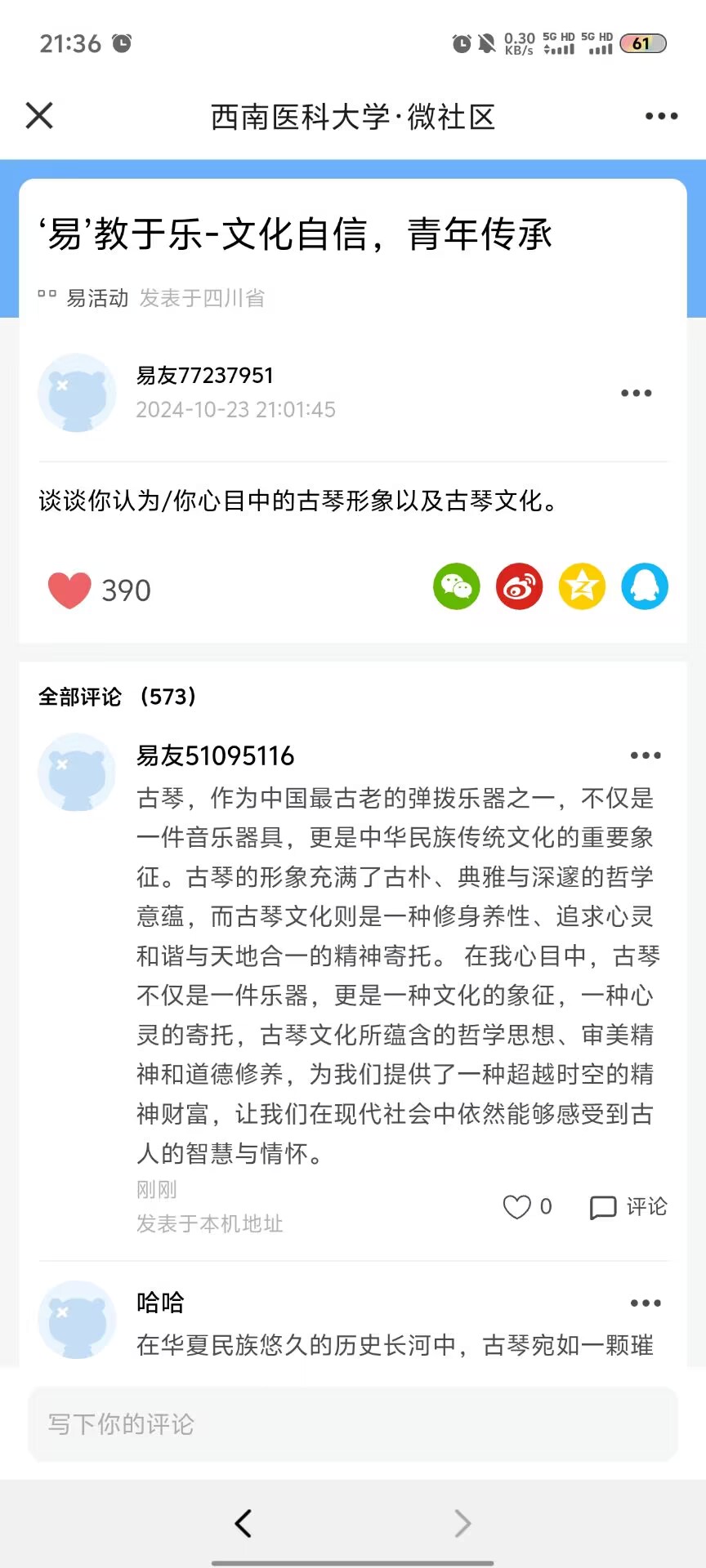Viewport: 706px width, 1568px height.
Task: Share the post to Qzone
Action: [x=582, y=586]
